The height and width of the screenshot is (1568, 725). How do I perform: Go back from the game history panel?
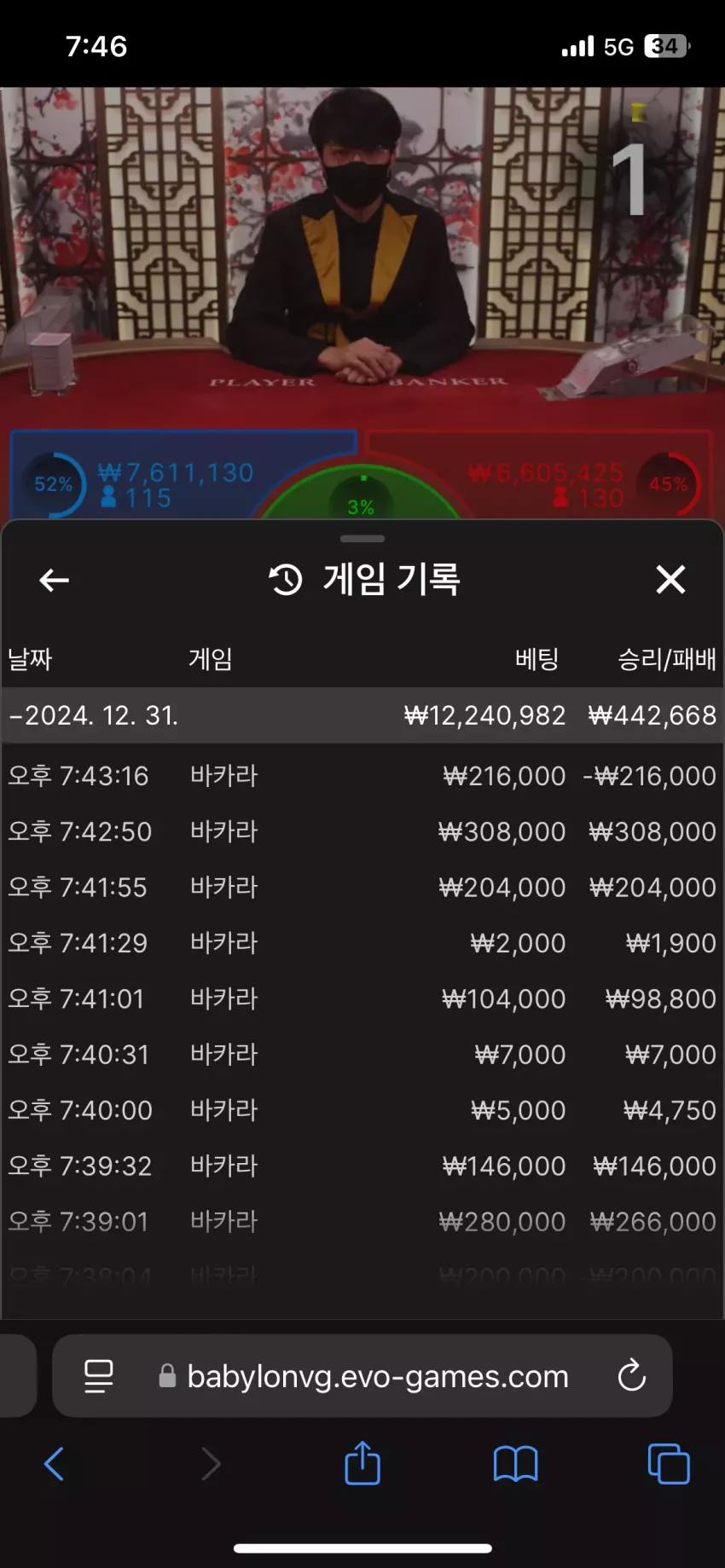[x=54, y=580]
